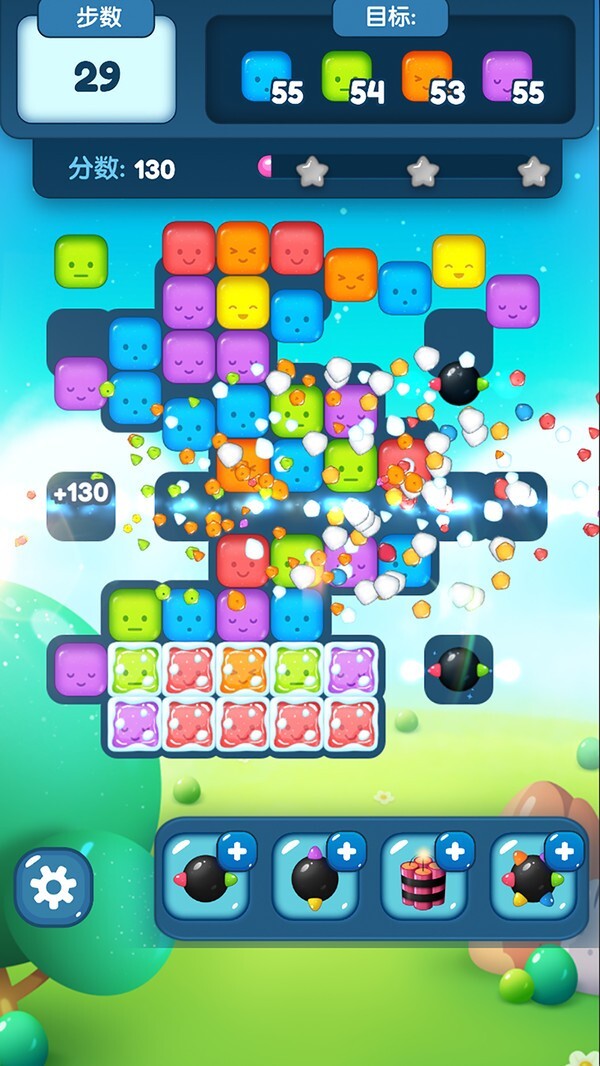Open the settings gear
This screenshot has height=1066, width=600.
[x=53, y=887]
